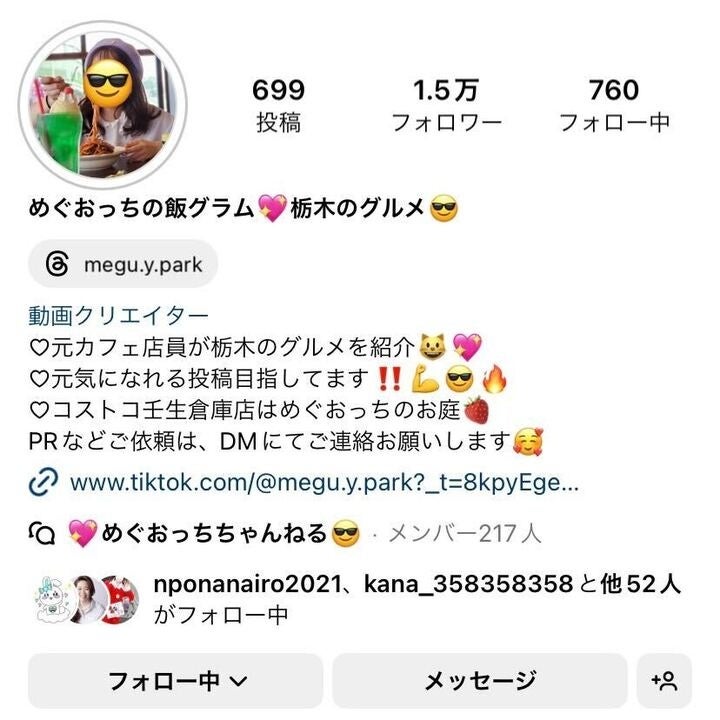View the 699 posts count
This screenshot has height=720, width=720.
click(278, 106)
